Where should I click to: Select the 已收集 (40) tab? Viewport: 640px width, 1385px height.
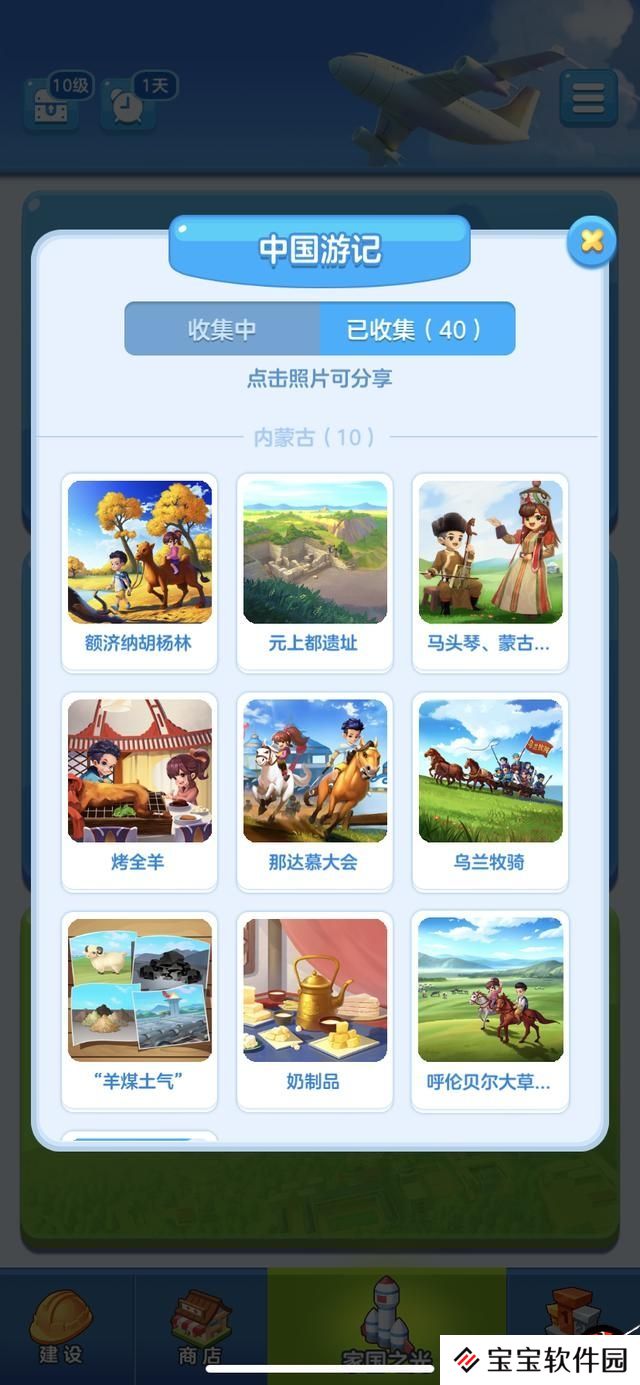pos(416,329)
